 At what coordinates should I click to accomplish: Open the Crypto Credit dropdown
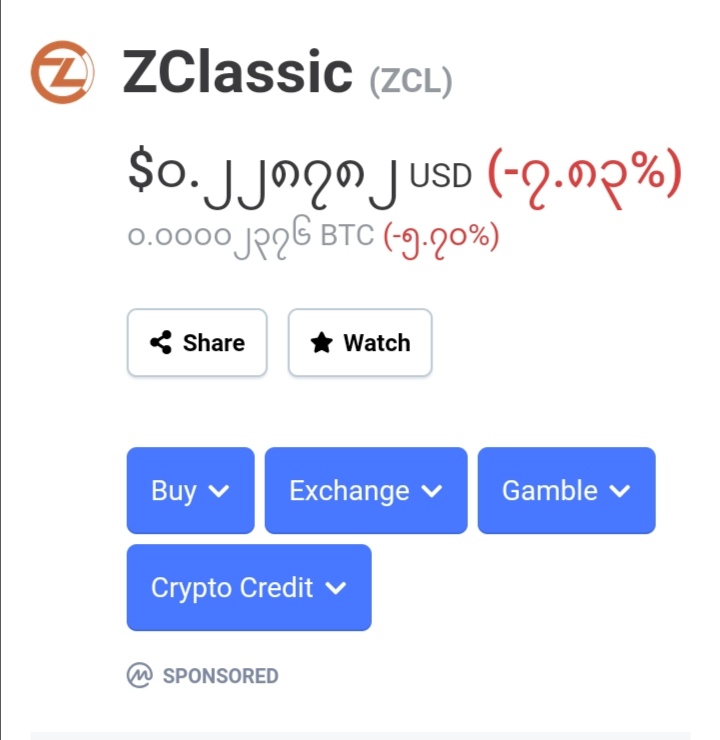[249, 588]
